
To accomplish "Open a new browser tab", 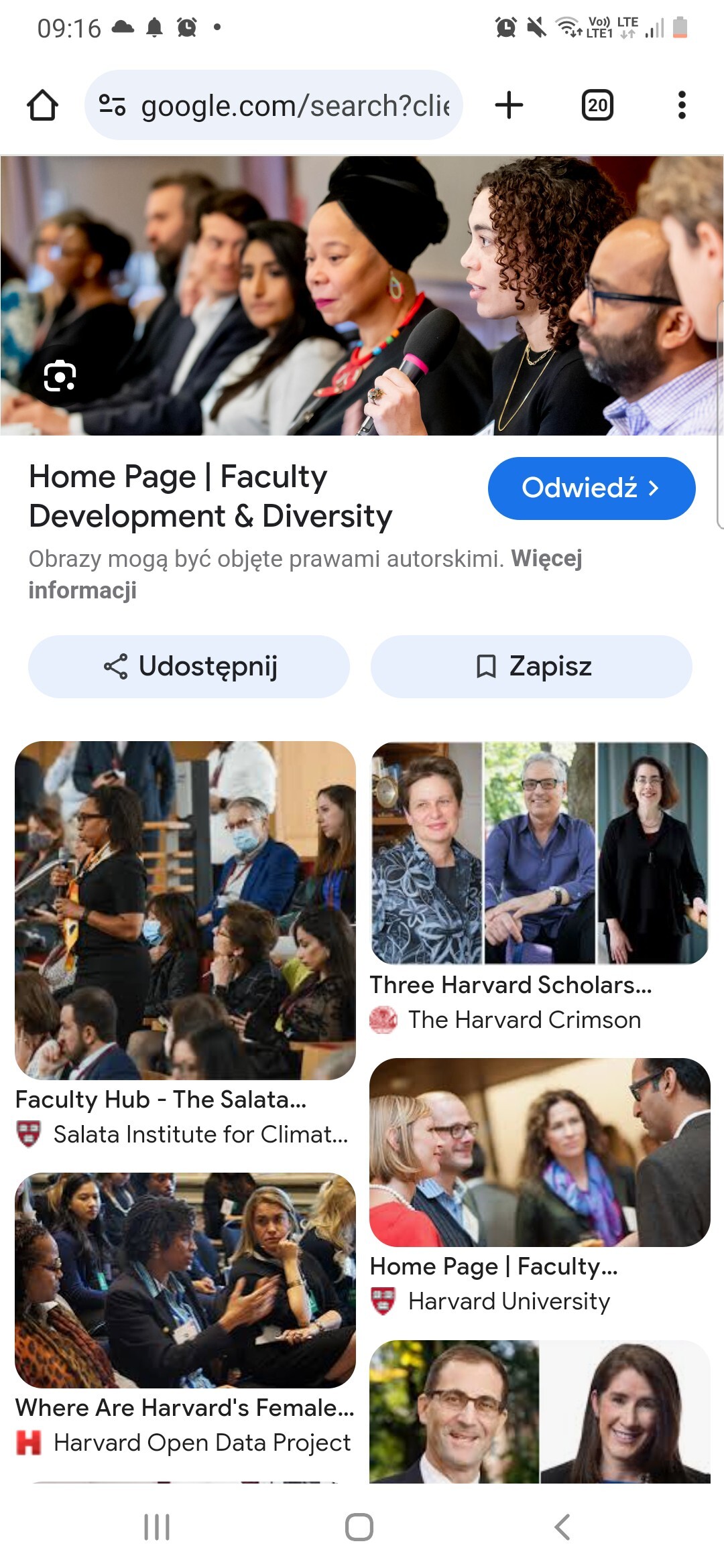I will (x=509, y=105).
